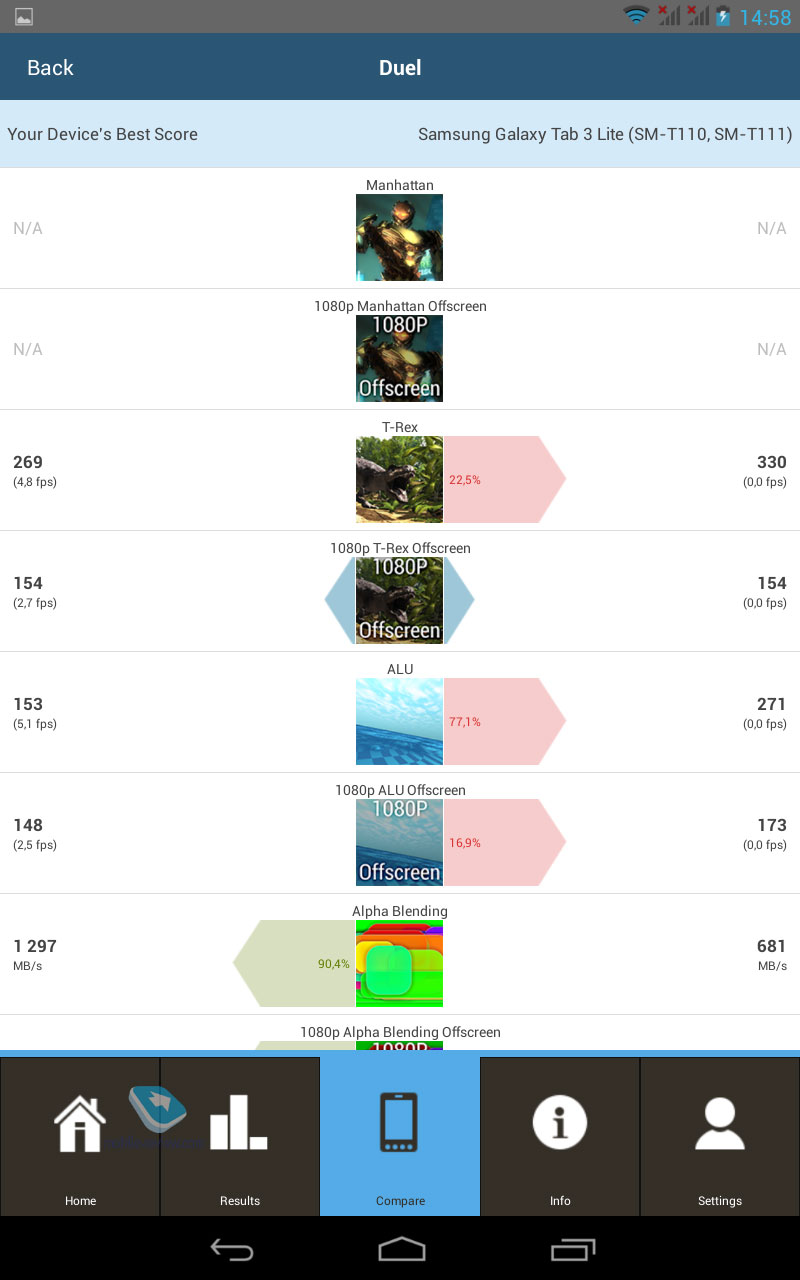Image resolution: width=800 pixels, height=1280 pixels.
Task: Switch to the Home tab
Action: click(x=80, y=1136)
